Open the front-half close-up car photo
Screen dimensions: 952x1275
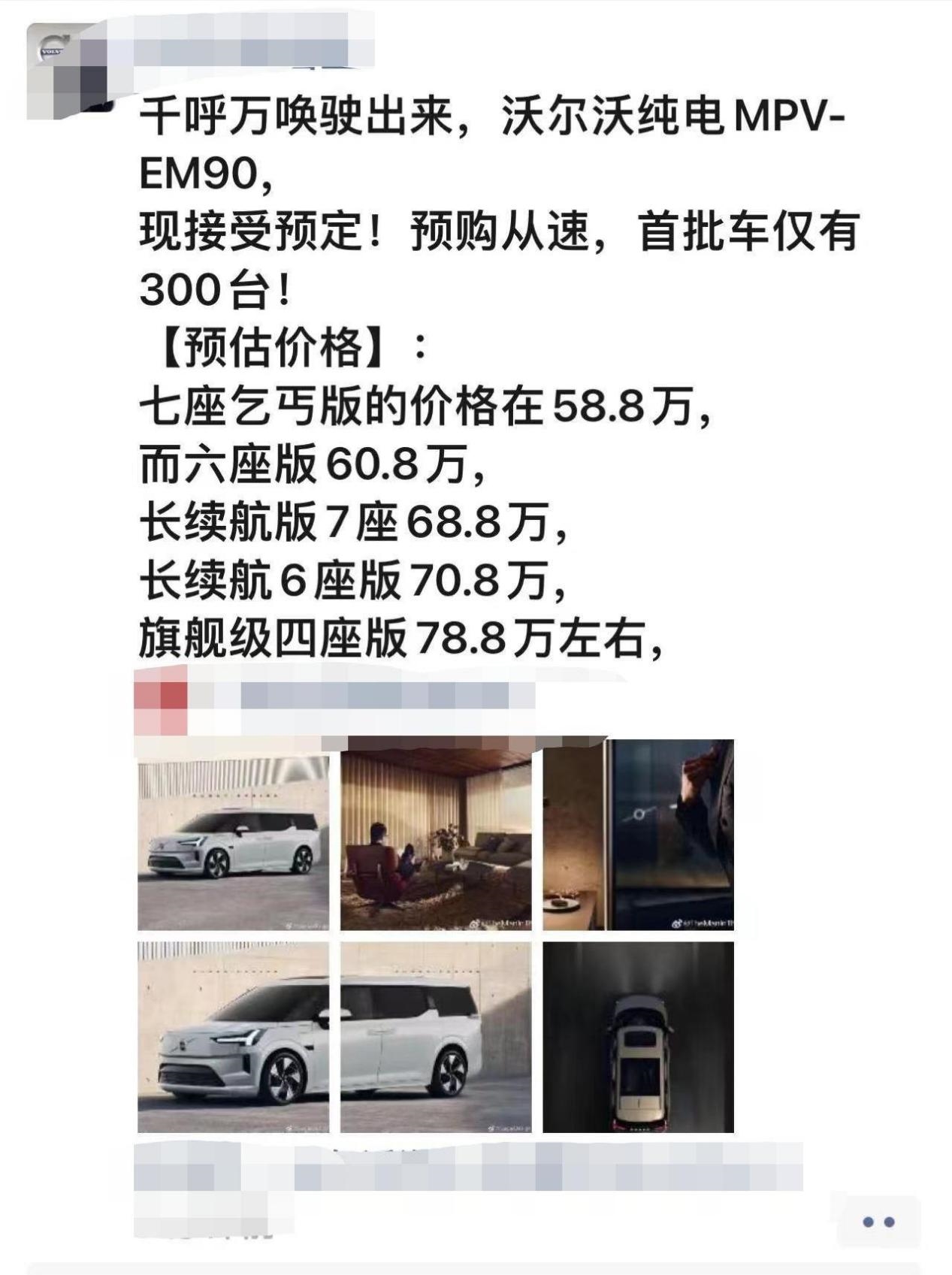[233, 1037]
